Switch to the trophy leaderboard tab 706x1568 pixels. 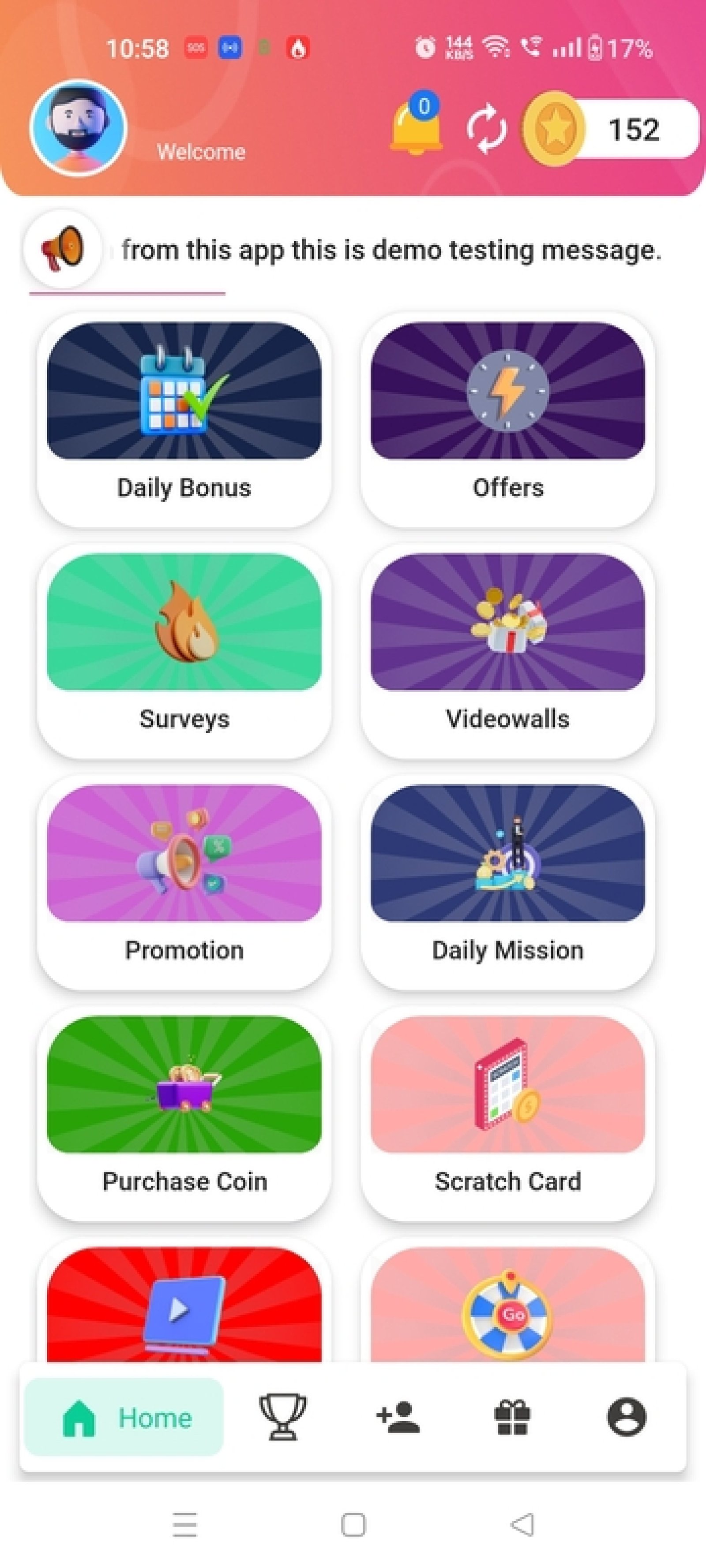point(283,1417)
